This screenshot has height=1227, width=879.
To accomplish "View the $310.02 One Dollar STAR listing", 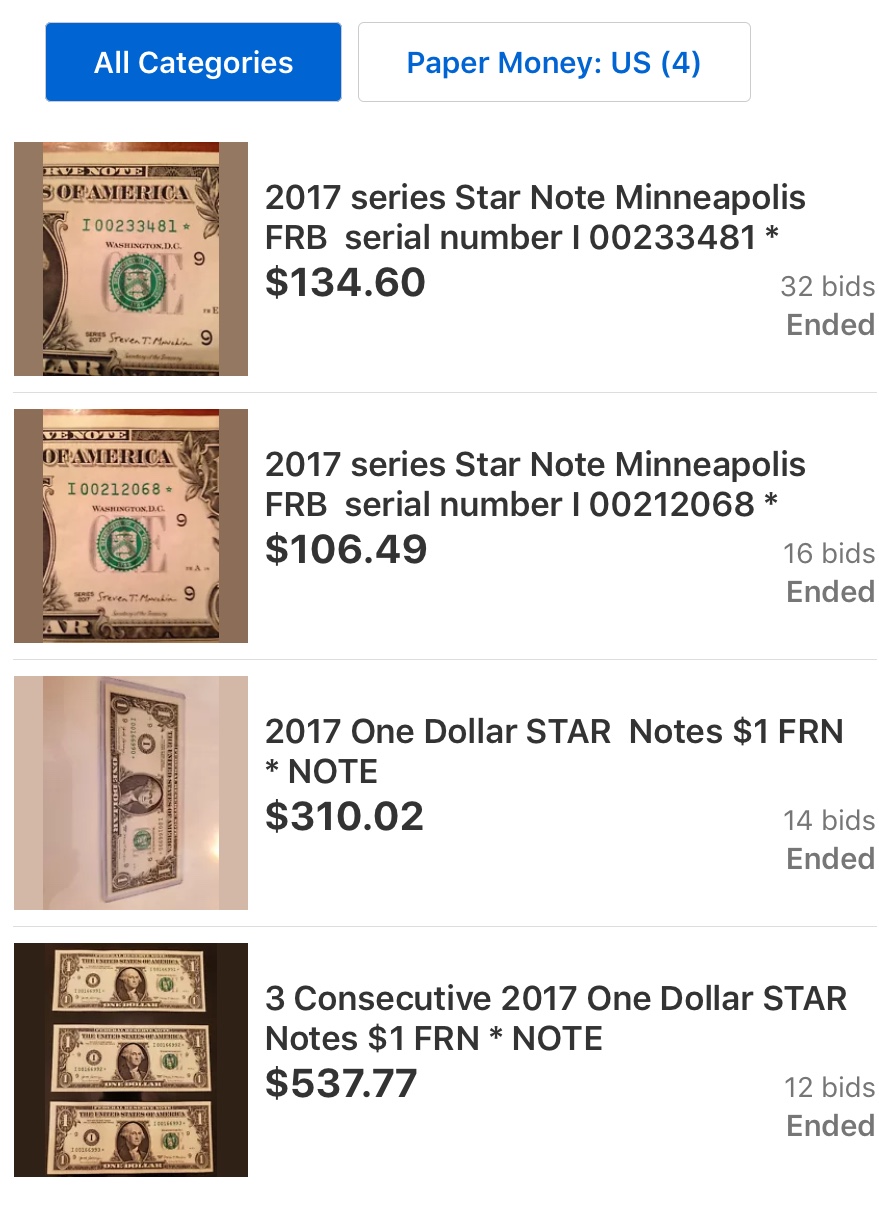I will 553,752.
